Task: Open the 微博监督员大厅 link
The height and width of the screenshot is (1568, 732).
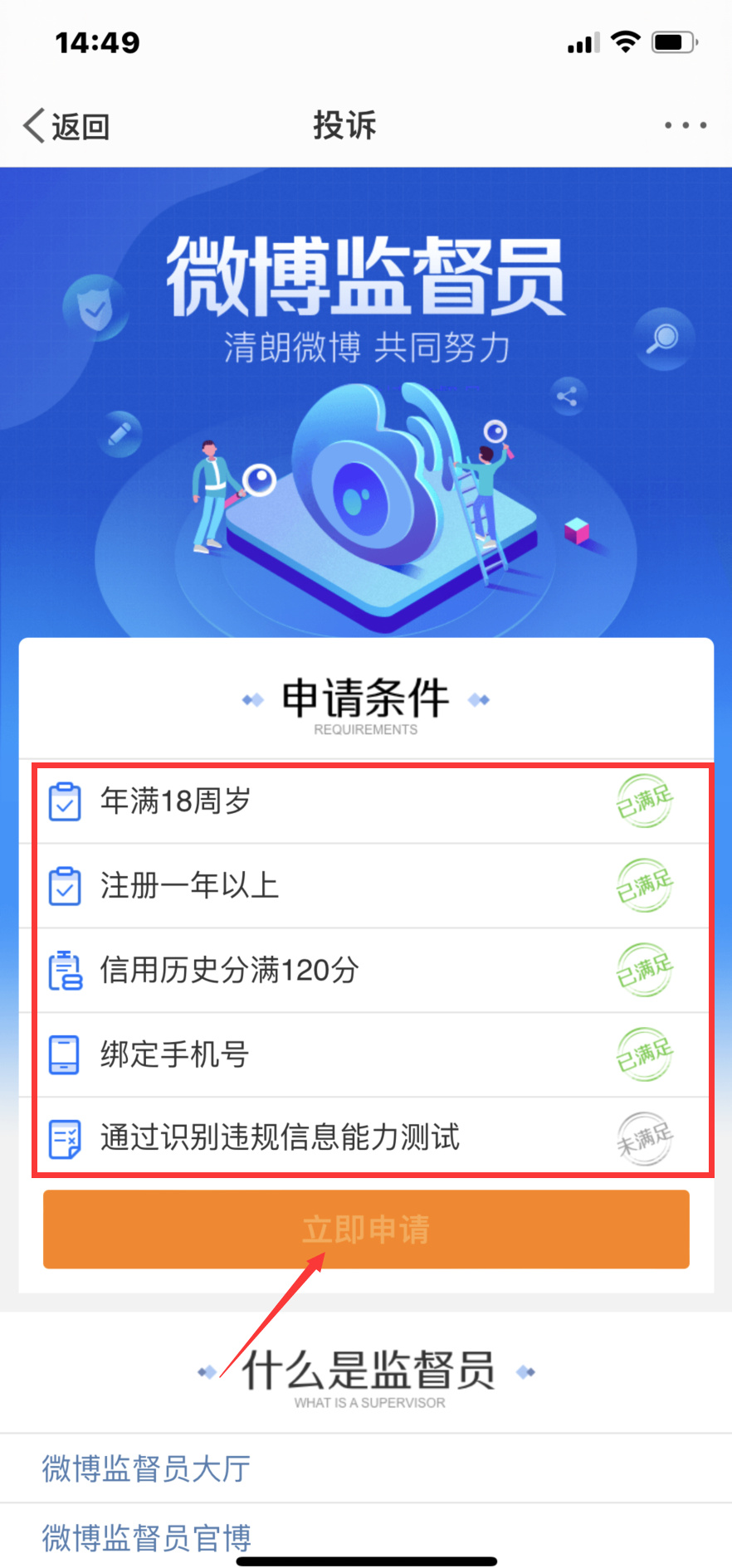Action: [x=147, y=1468]
